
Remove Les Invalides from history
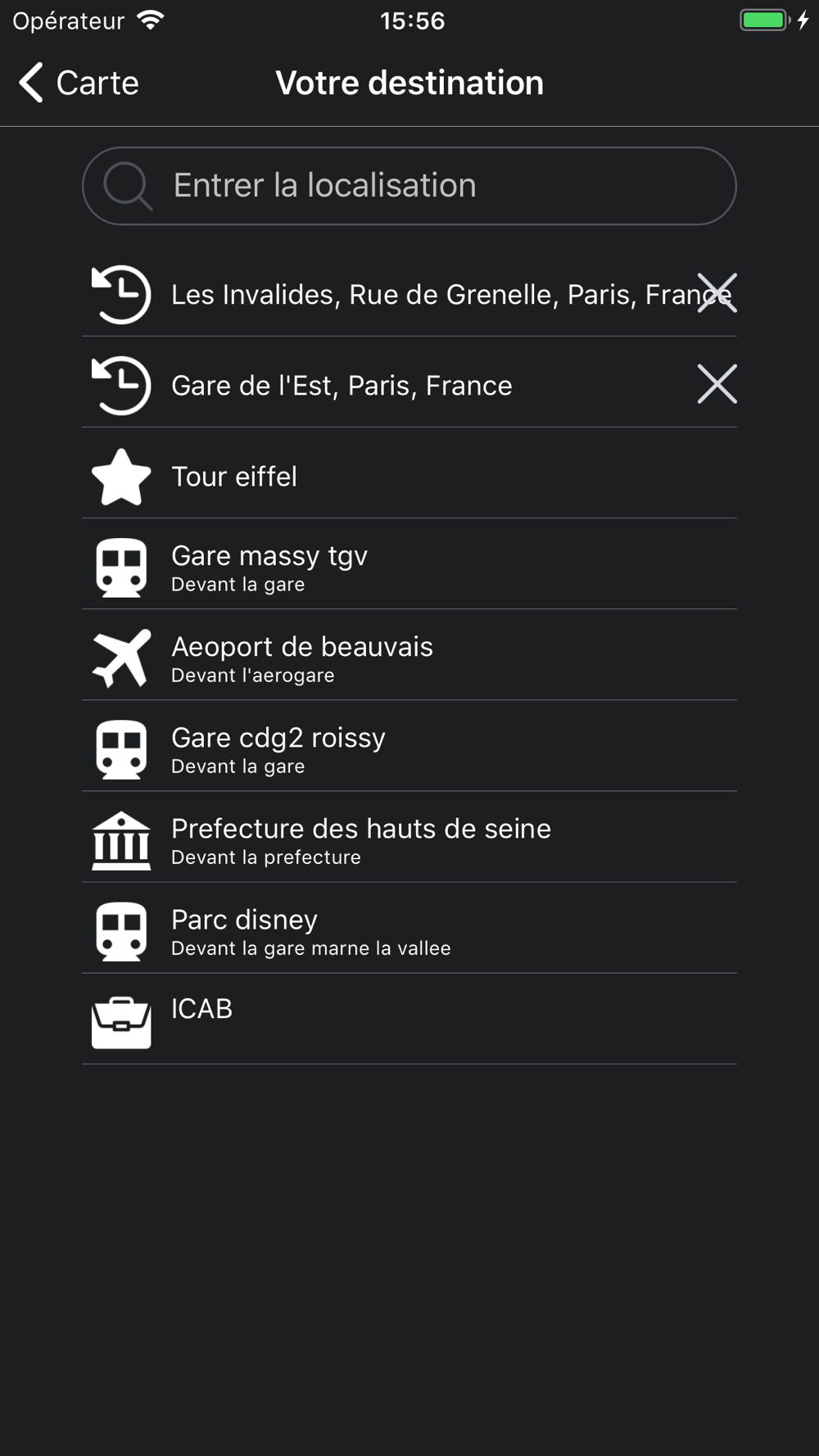coord(717,293)
